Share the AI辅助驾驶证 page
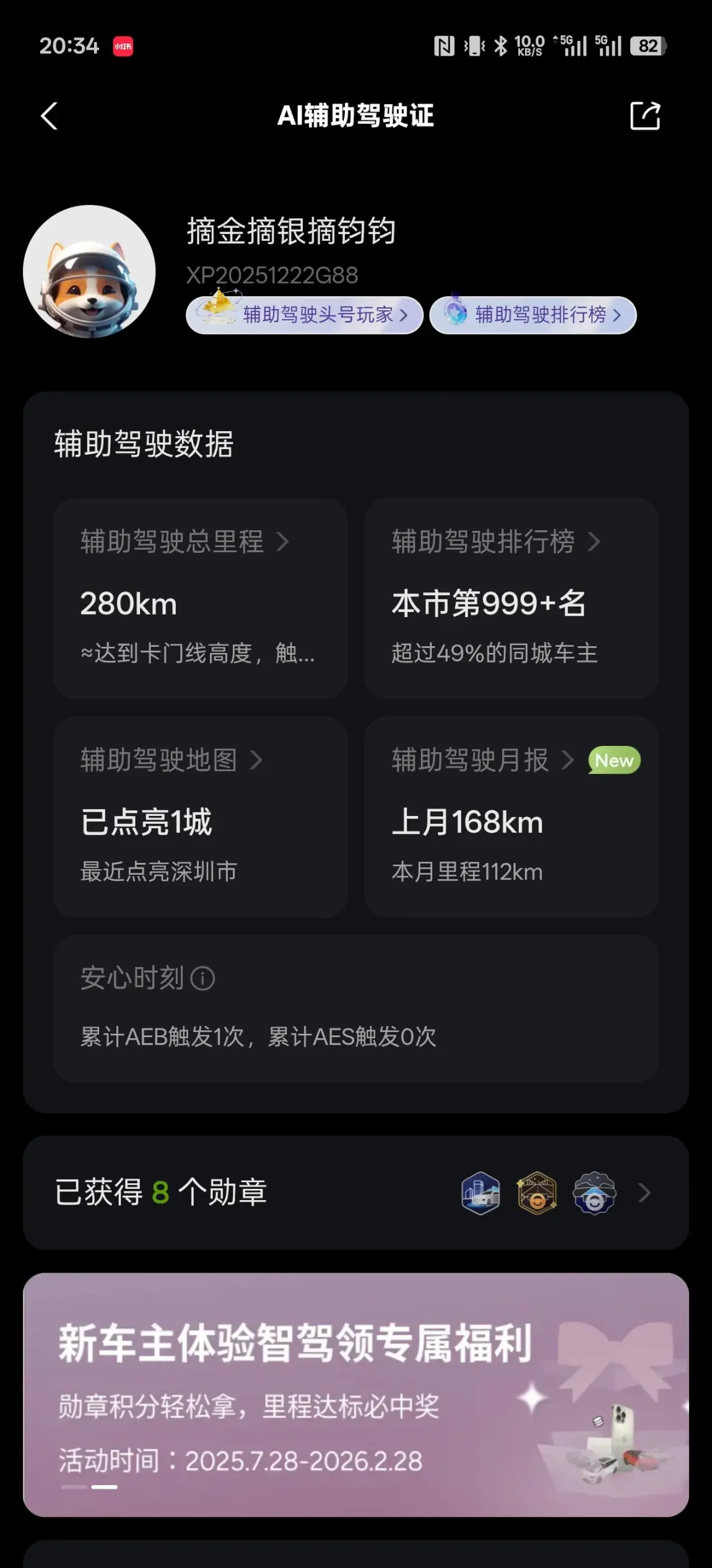The height and width of the screenshot is (1568, 712). click(x=645, y=116)
